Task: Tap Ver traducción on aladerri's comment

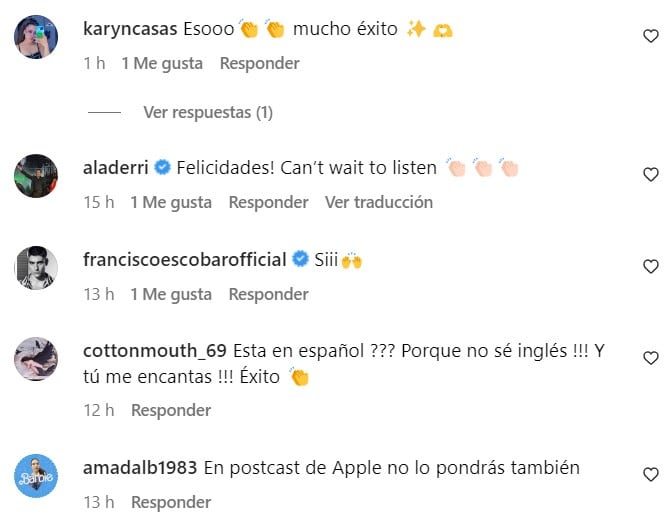Action: 378,202
